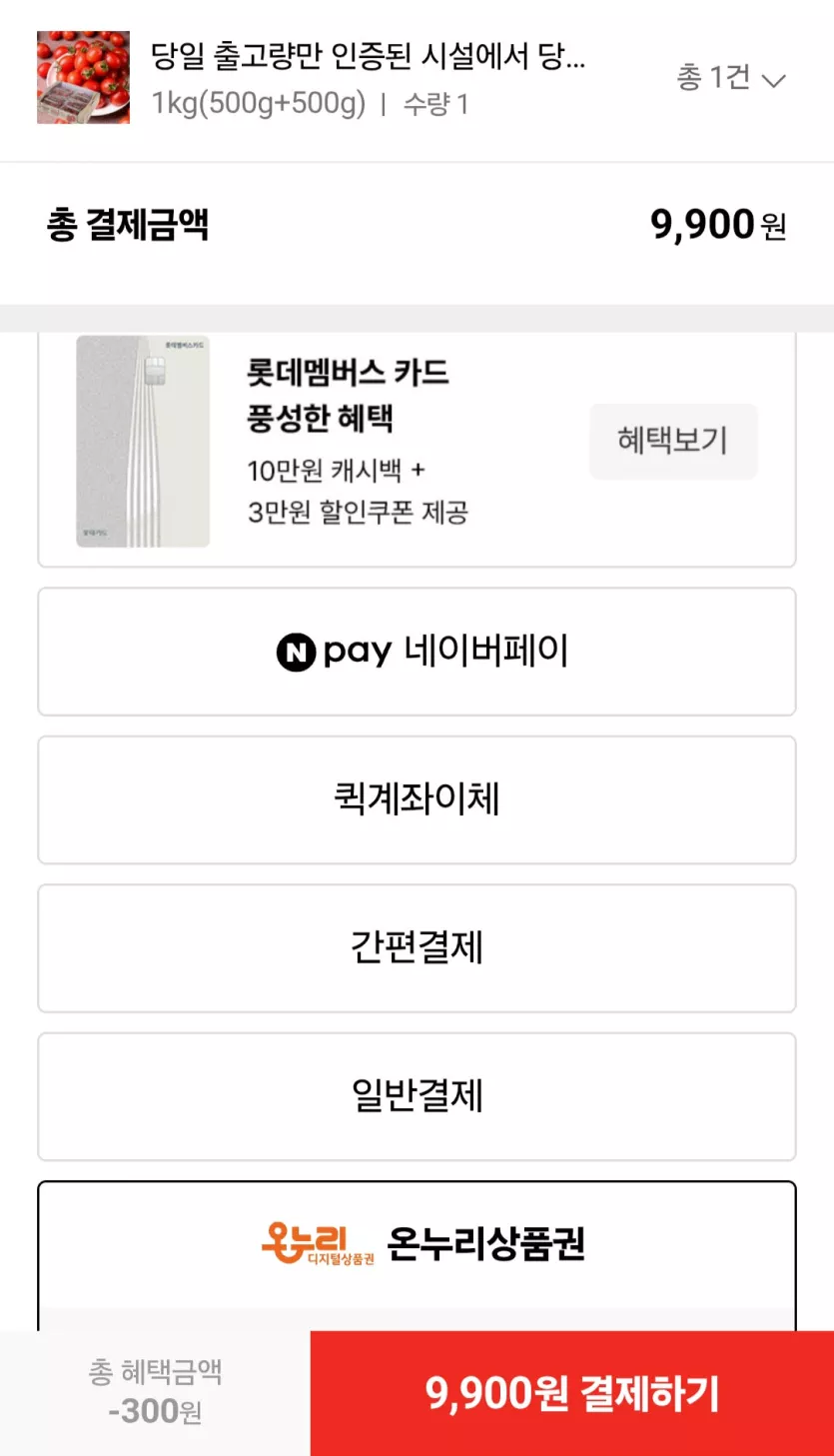Select 네이버페이 as the payment method

coord(417,652)
